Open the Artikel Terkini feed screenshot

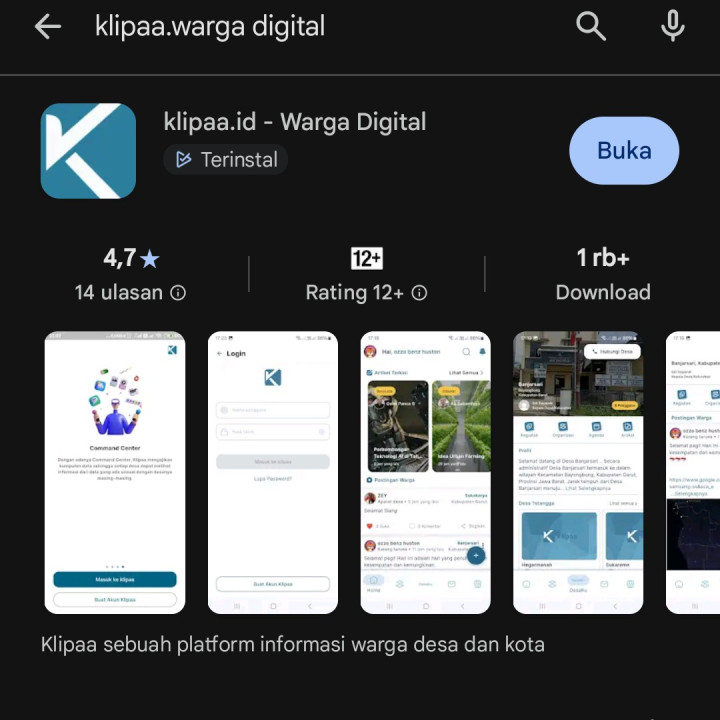point(425,472)
